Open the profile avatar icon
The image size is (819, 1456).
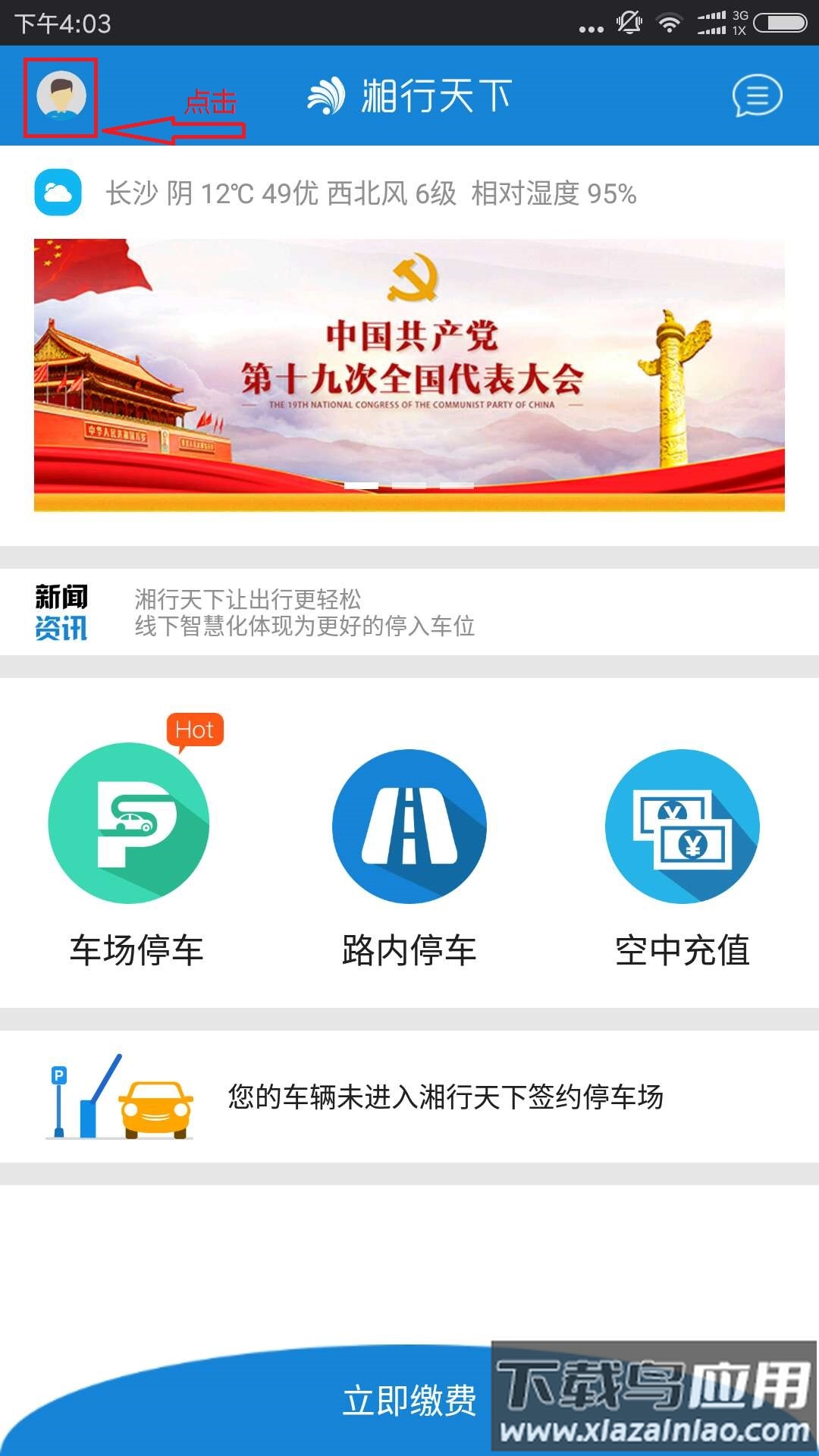(x=61, y=96)
